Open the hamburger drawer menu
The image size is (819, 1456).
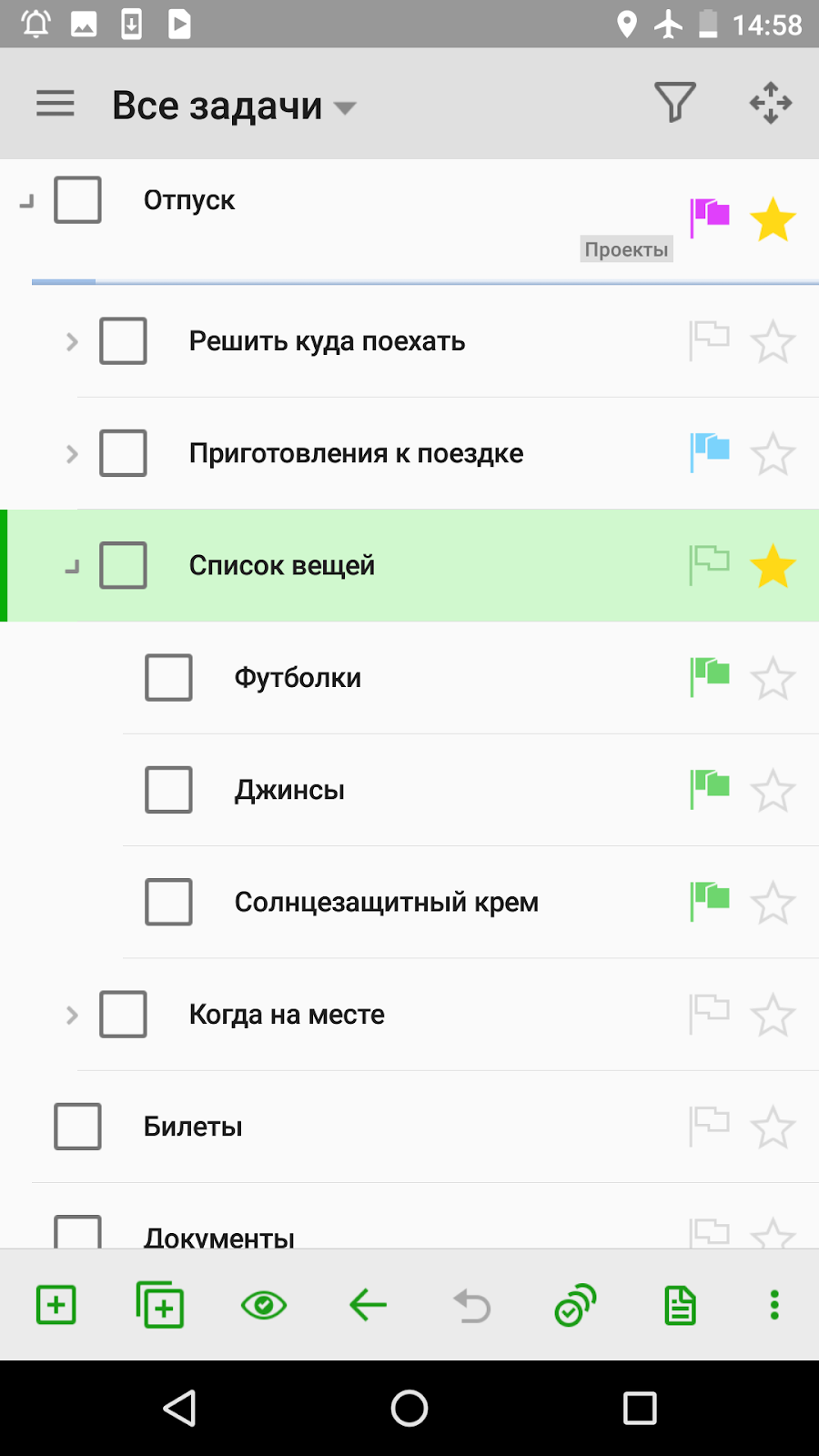[56, 104]
